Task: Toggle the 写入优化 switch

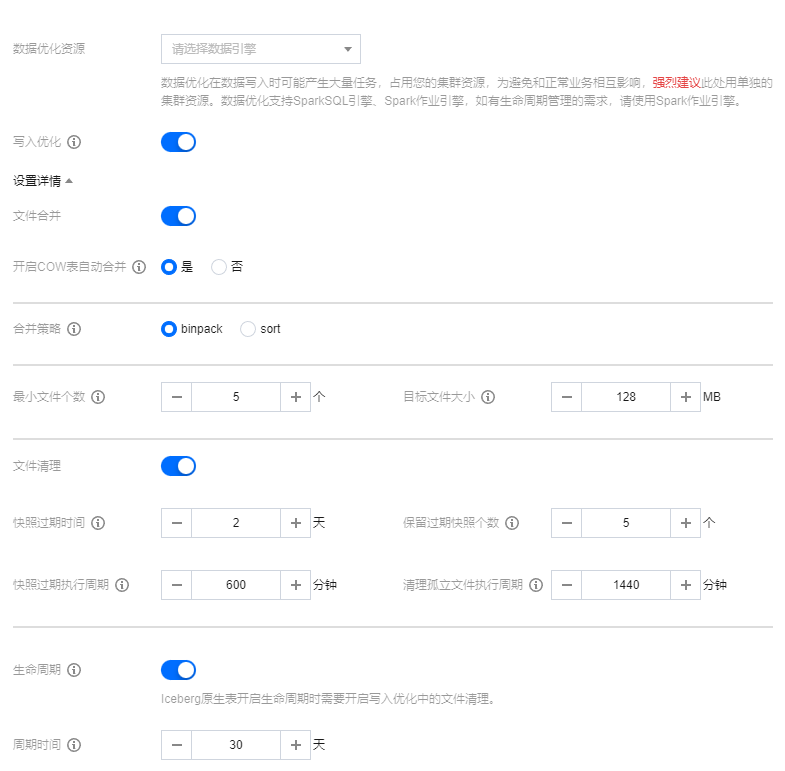Action: [178, 142]
